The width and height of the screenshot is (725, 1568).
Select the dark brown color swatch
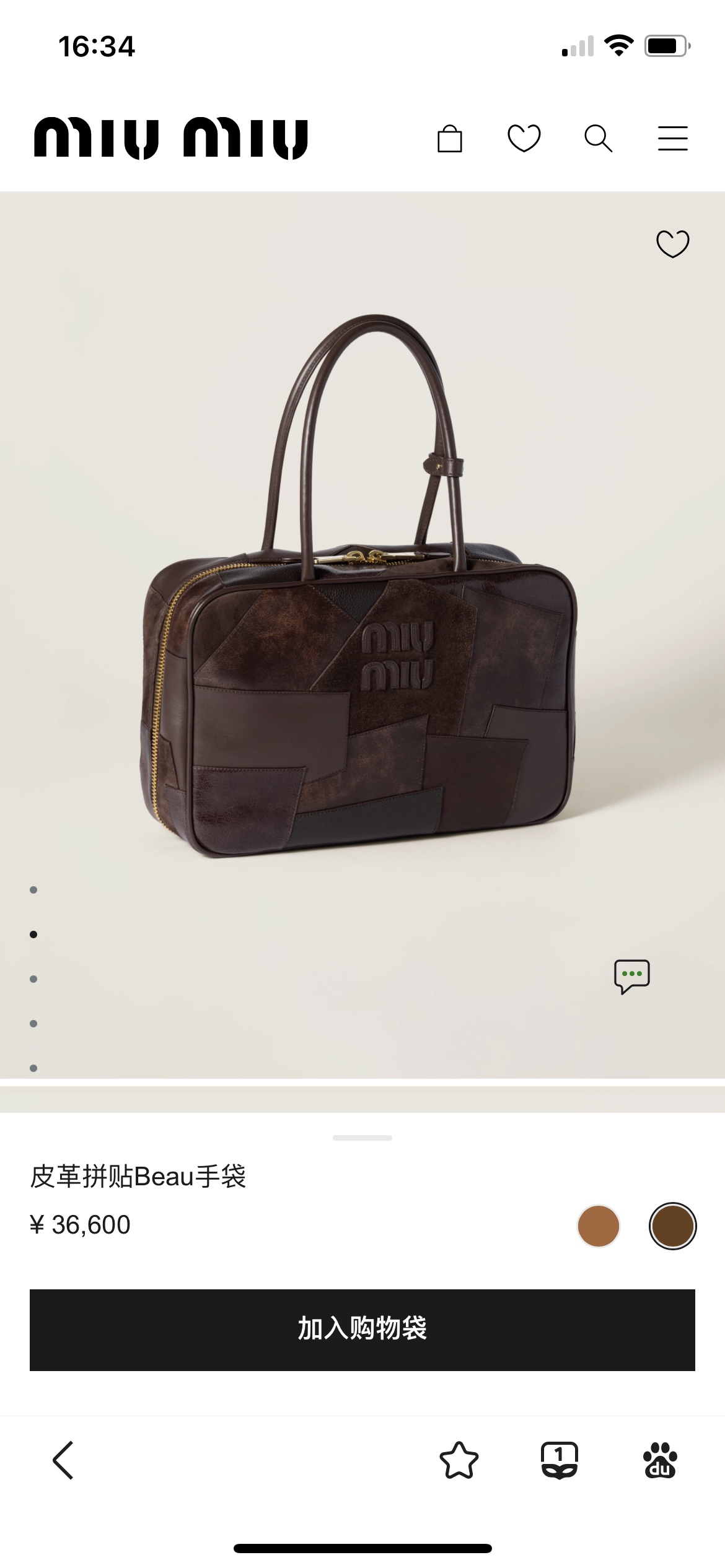click(x=672, y=1226)
